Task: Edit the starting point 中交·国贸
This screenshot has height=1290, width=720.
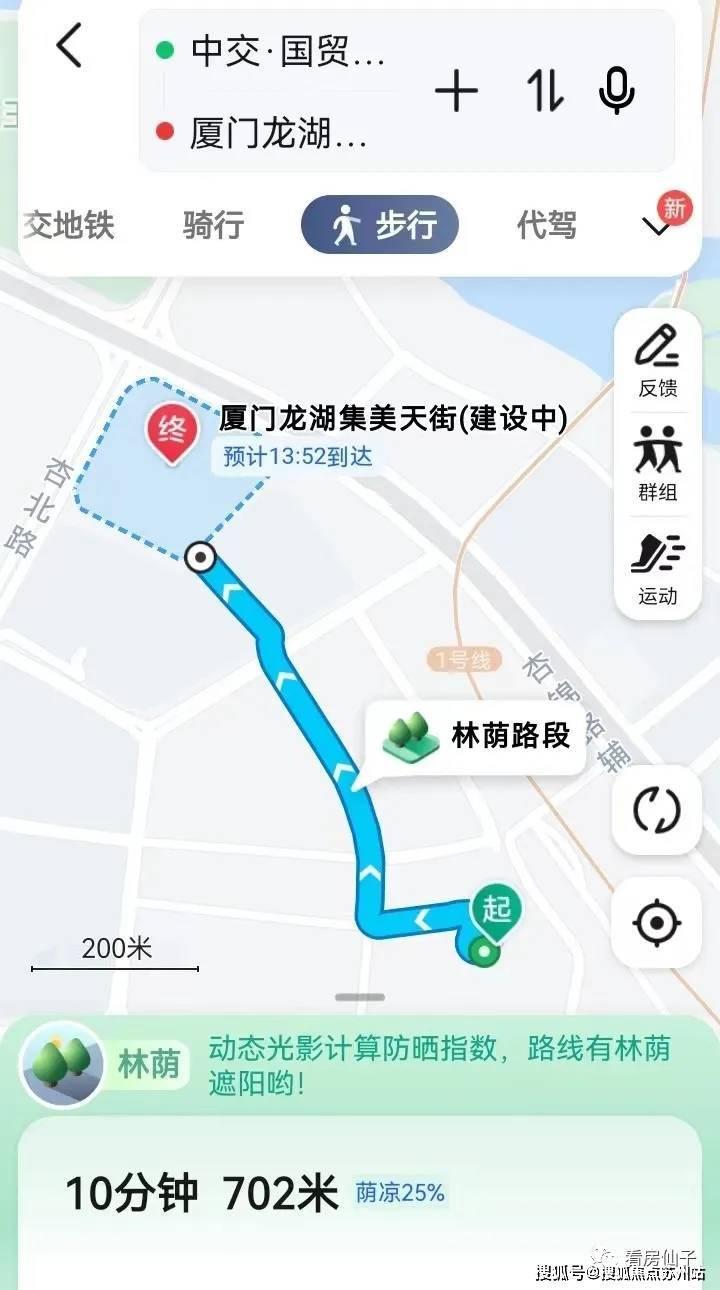Action: coord(287,53)
